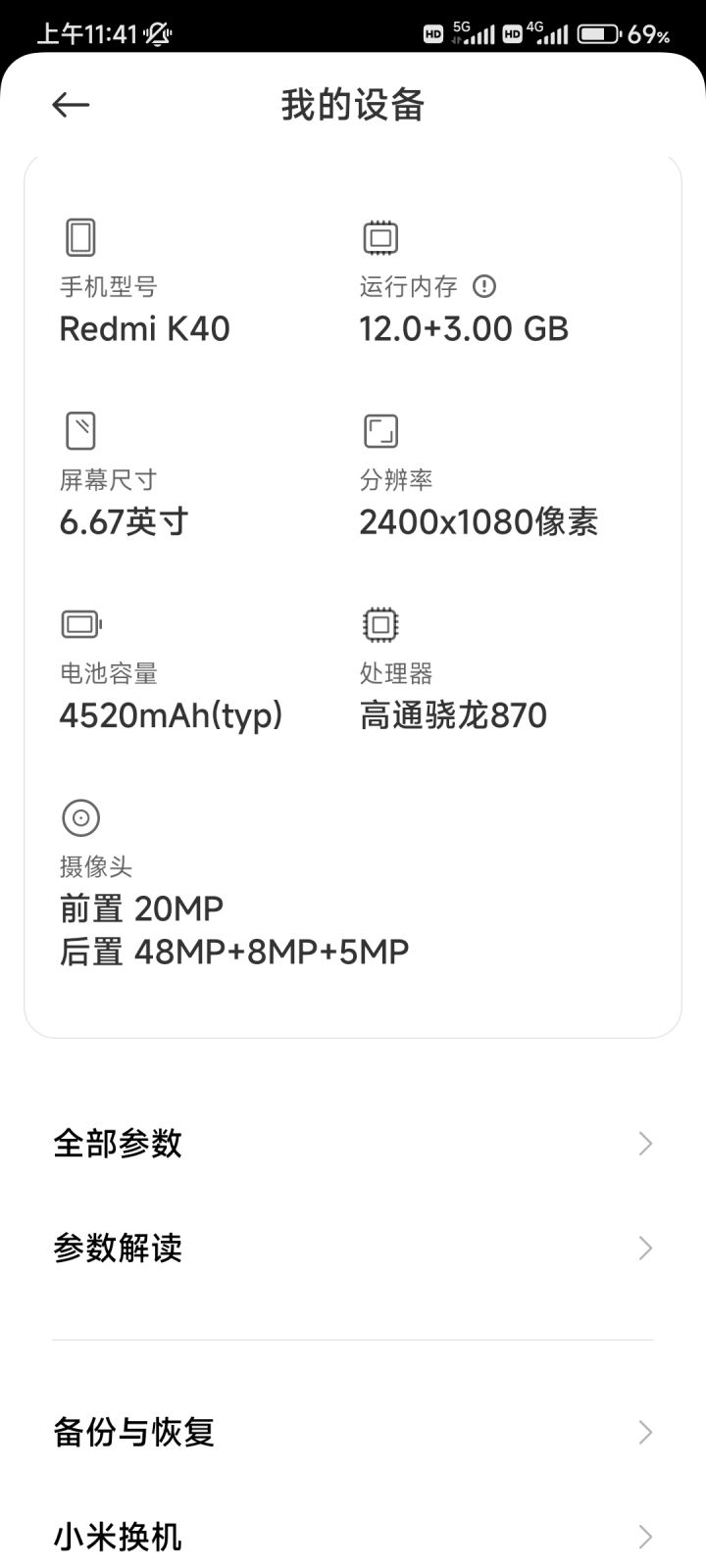Open 参数解读

pyautogui.click(x=353, y=1249)
